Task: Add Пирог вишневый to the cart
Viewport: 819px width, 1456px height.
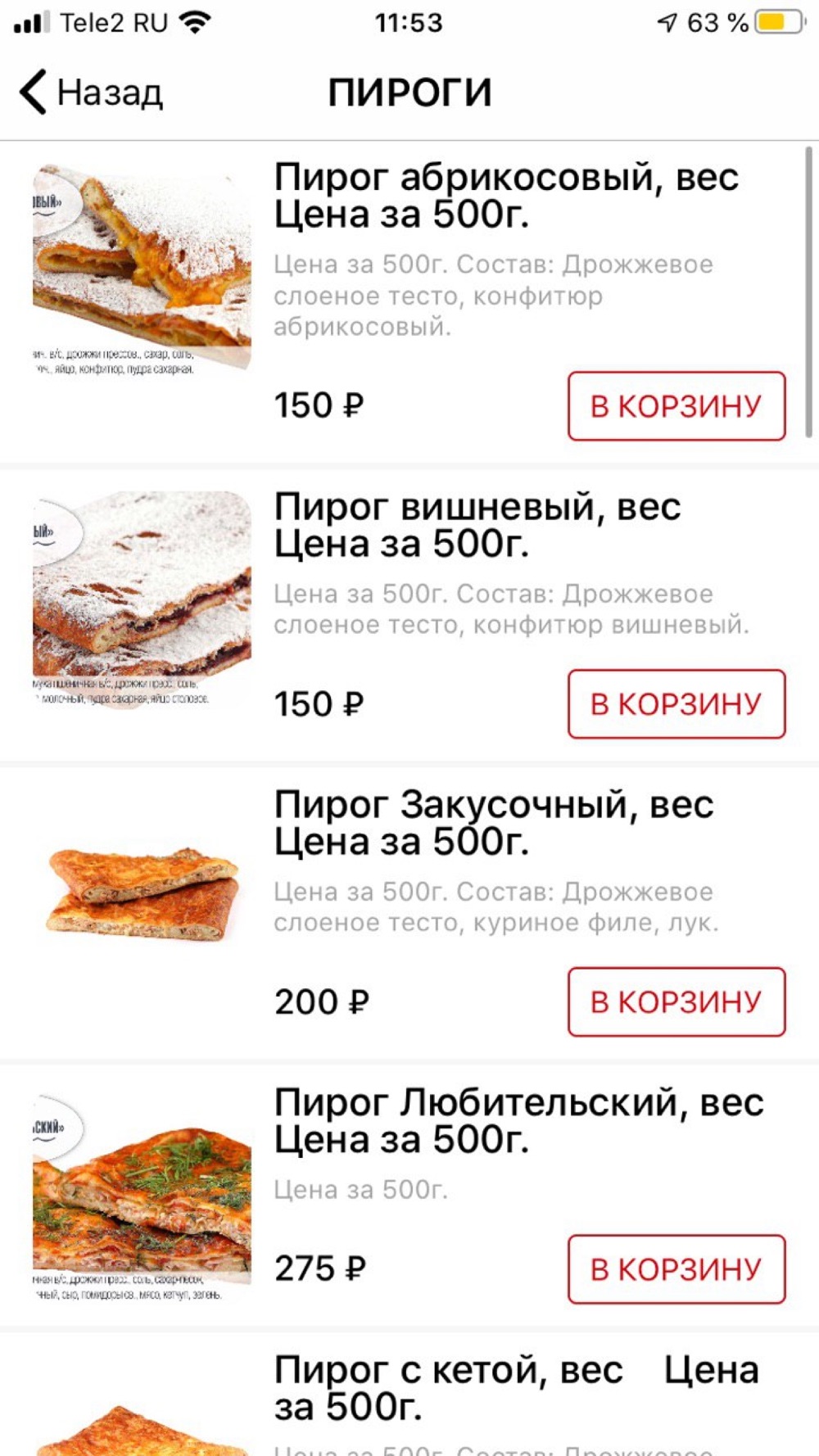Action: 676,704
